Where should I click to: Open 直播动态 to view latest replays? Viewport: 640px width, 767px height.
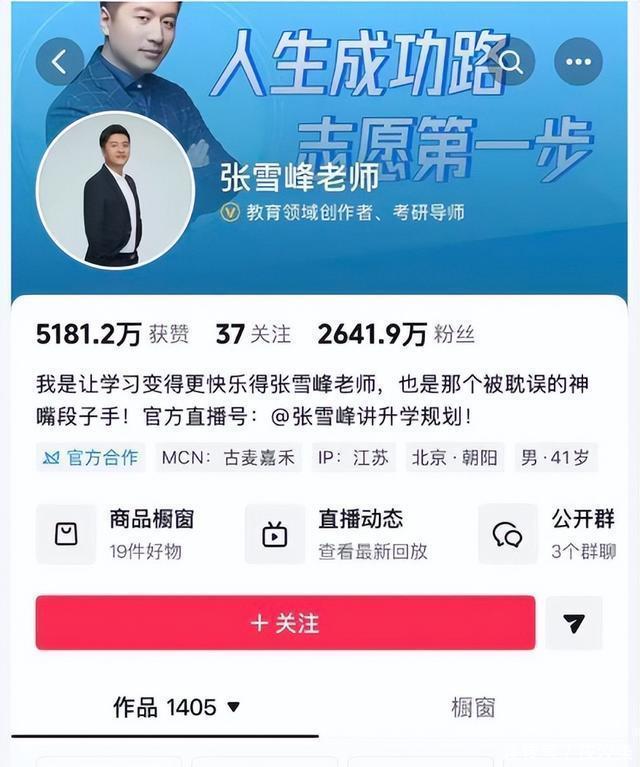tap(340, 534)
